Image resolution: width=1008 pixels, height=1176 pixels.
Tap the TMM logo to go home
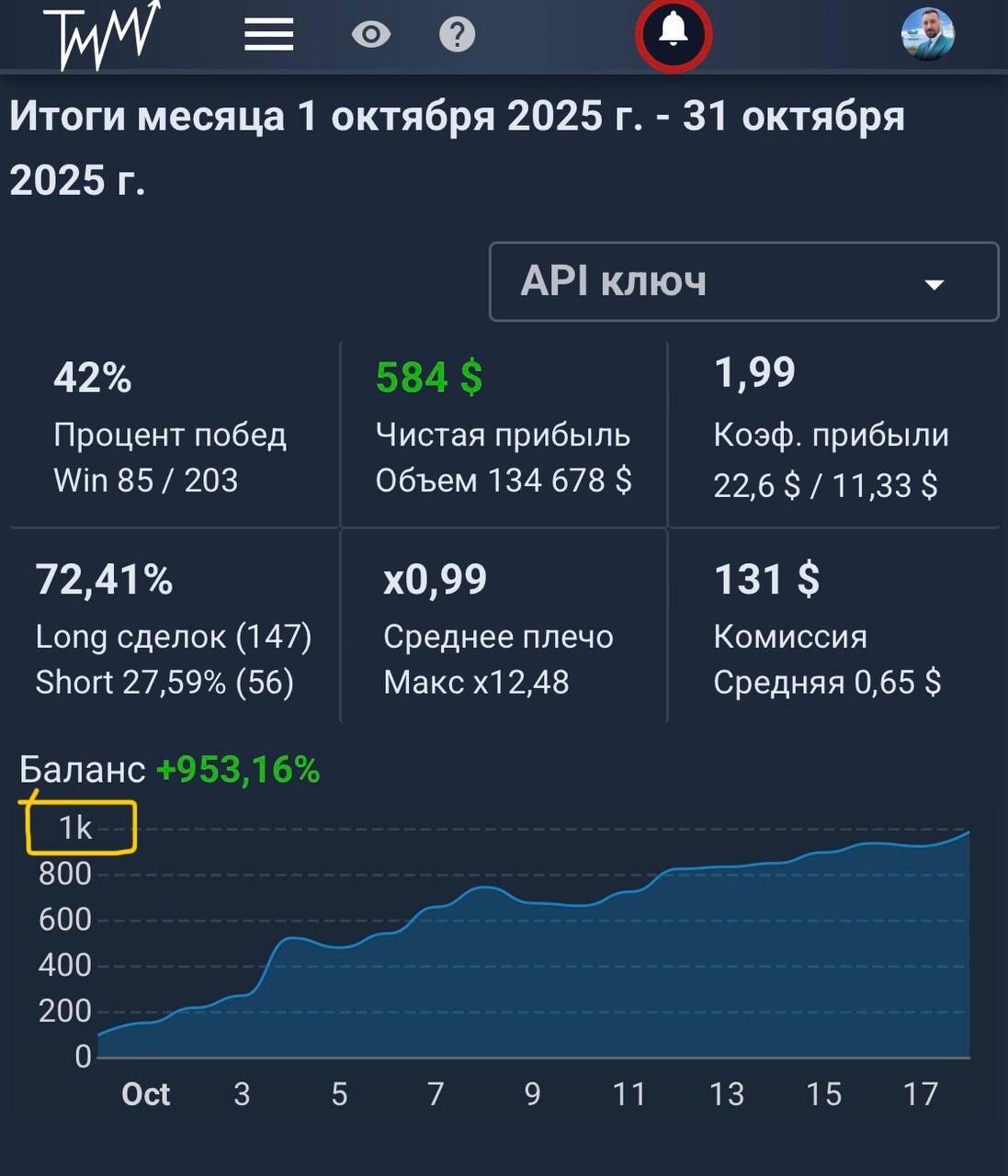tap(101, 35)
